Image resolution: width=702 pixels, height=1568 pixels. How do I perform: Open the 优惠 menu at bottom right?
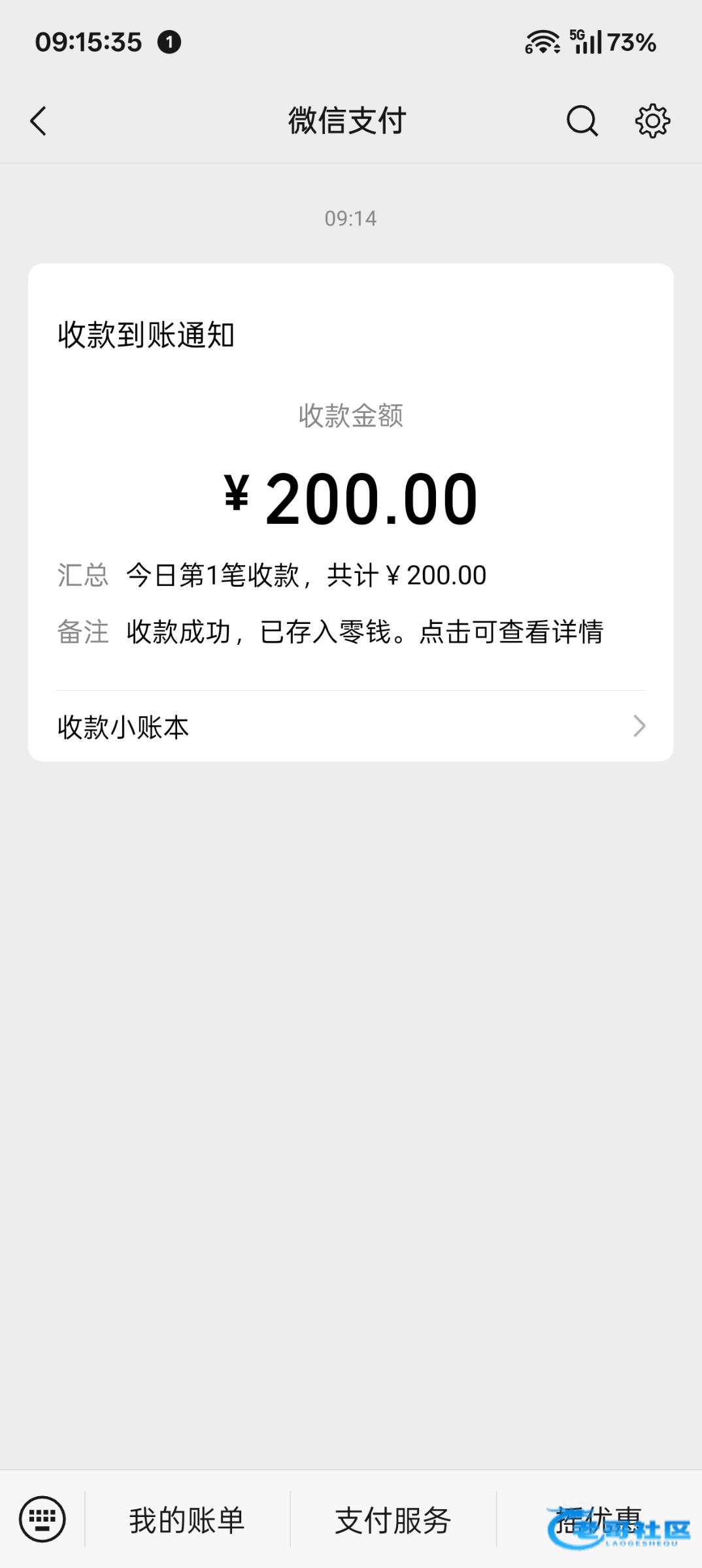tap(599, 1520)
